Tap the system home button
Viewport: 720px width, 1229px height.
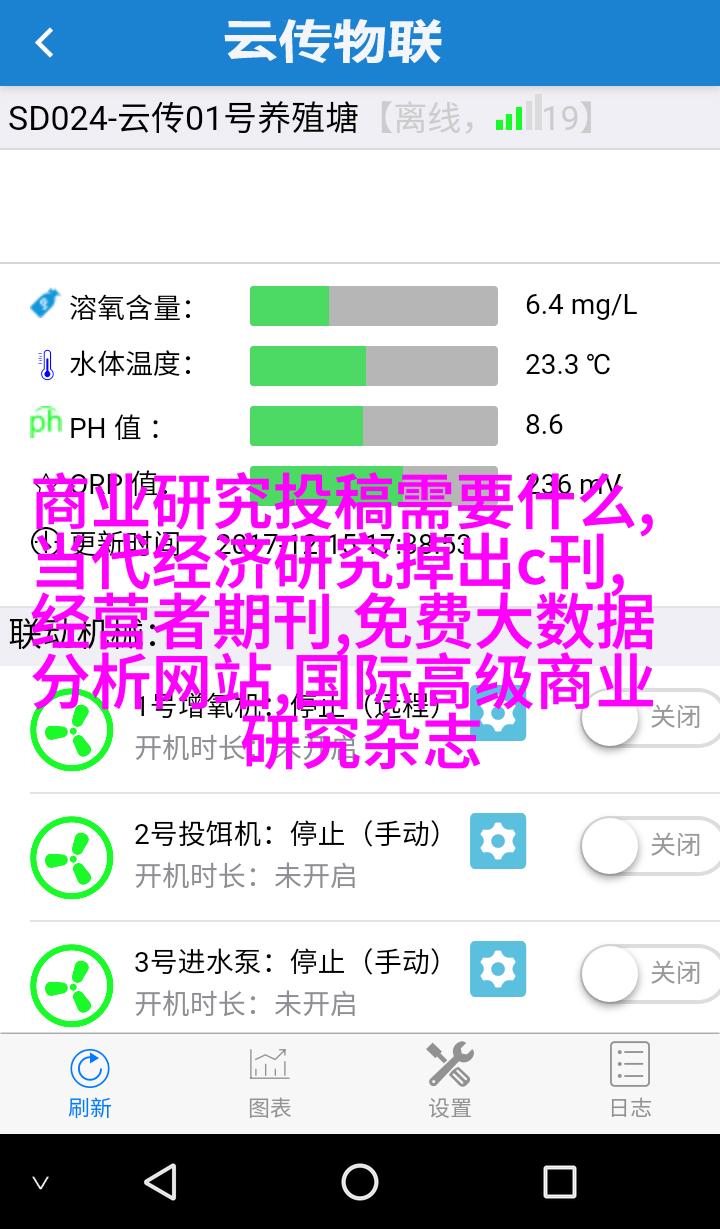coord(360,1182)
